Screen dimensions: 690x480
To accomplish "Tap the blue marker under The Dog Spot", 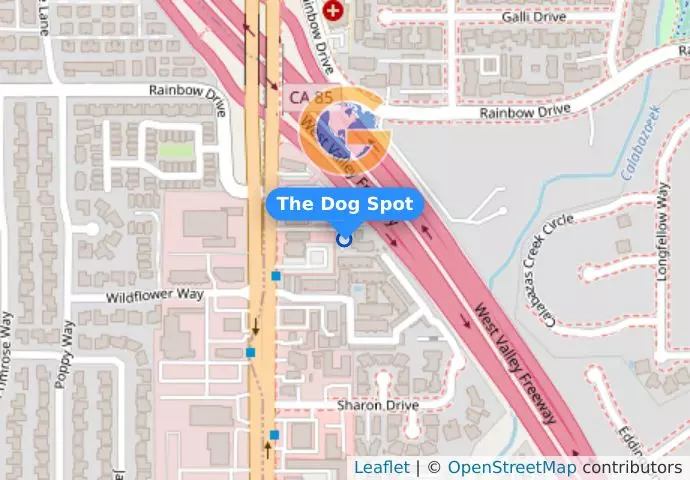I will tap(344, 239).
